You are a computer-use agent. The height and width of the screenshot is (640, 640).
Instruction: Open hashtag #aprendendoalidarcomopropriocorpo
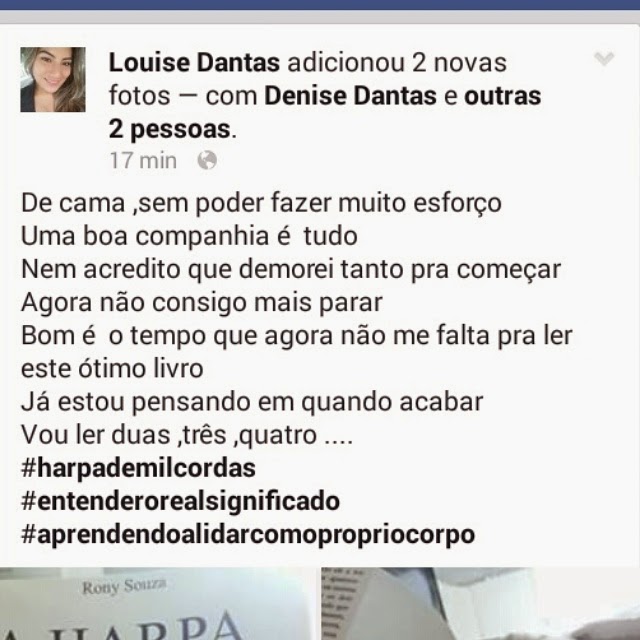(248, 535)
